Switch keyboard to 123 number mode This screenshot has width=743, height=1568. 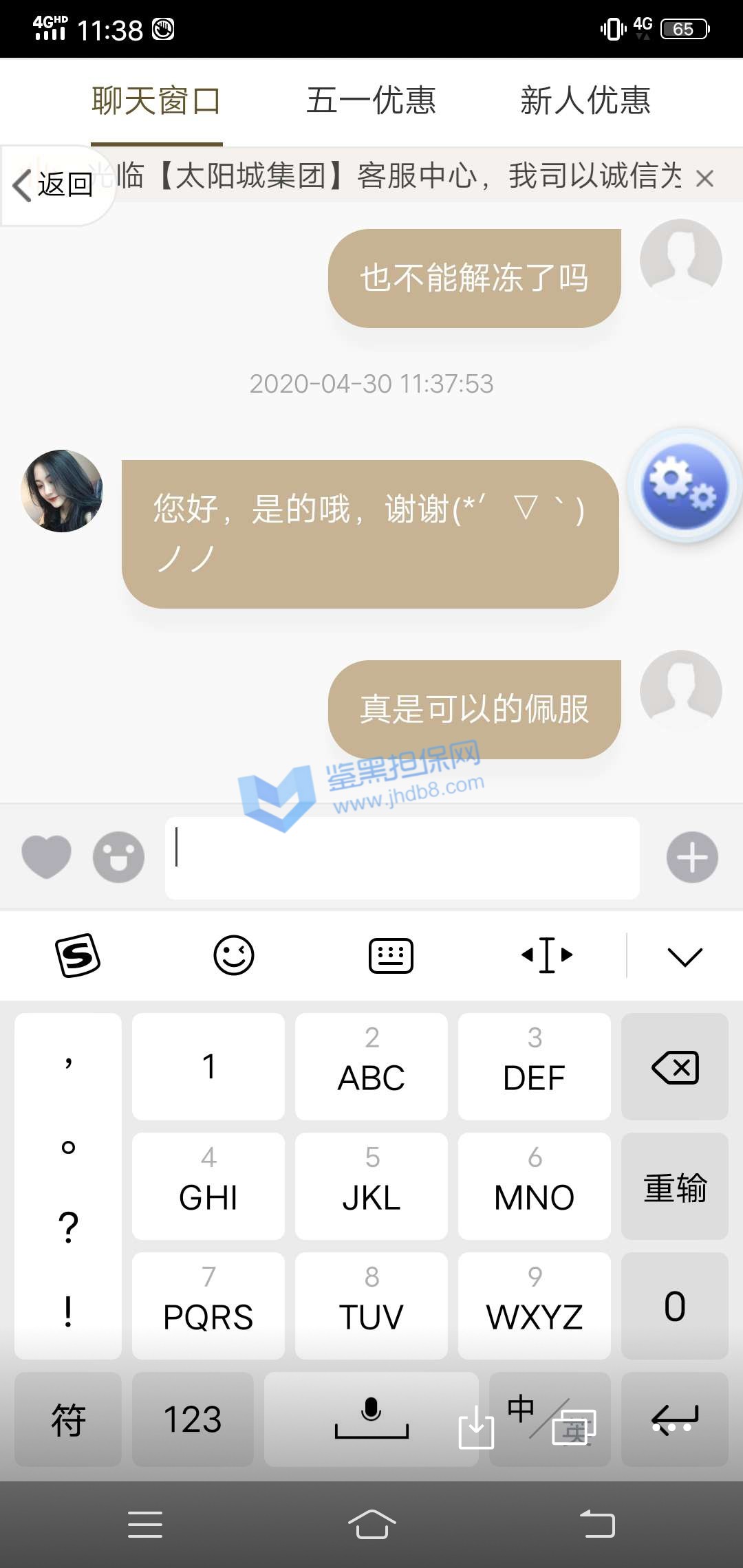coord(193,1419)
